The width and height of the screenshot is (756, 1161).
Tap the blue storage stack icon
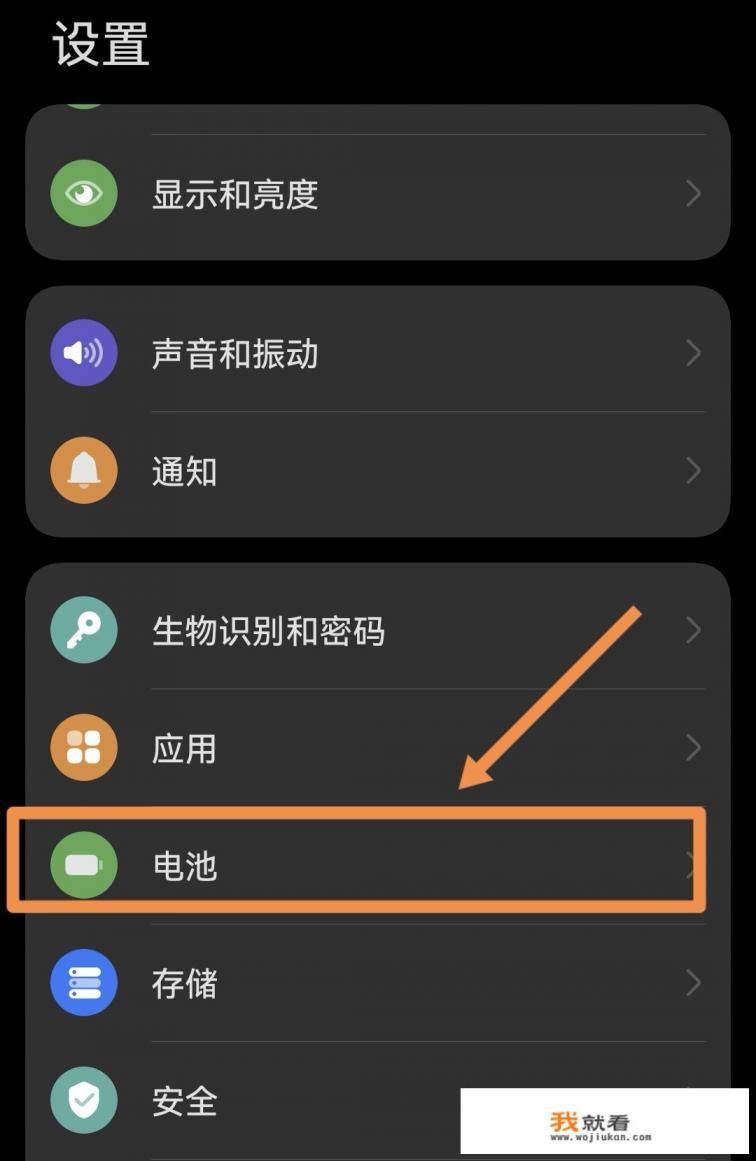point(84,983)
